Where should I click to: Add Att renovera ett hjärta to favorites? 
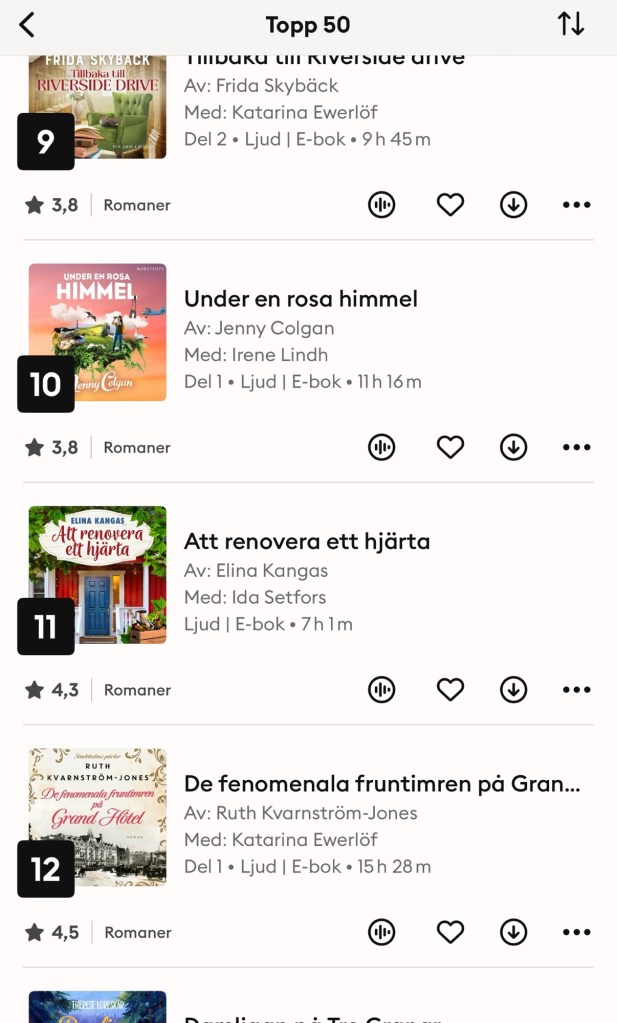coord(451,689)
